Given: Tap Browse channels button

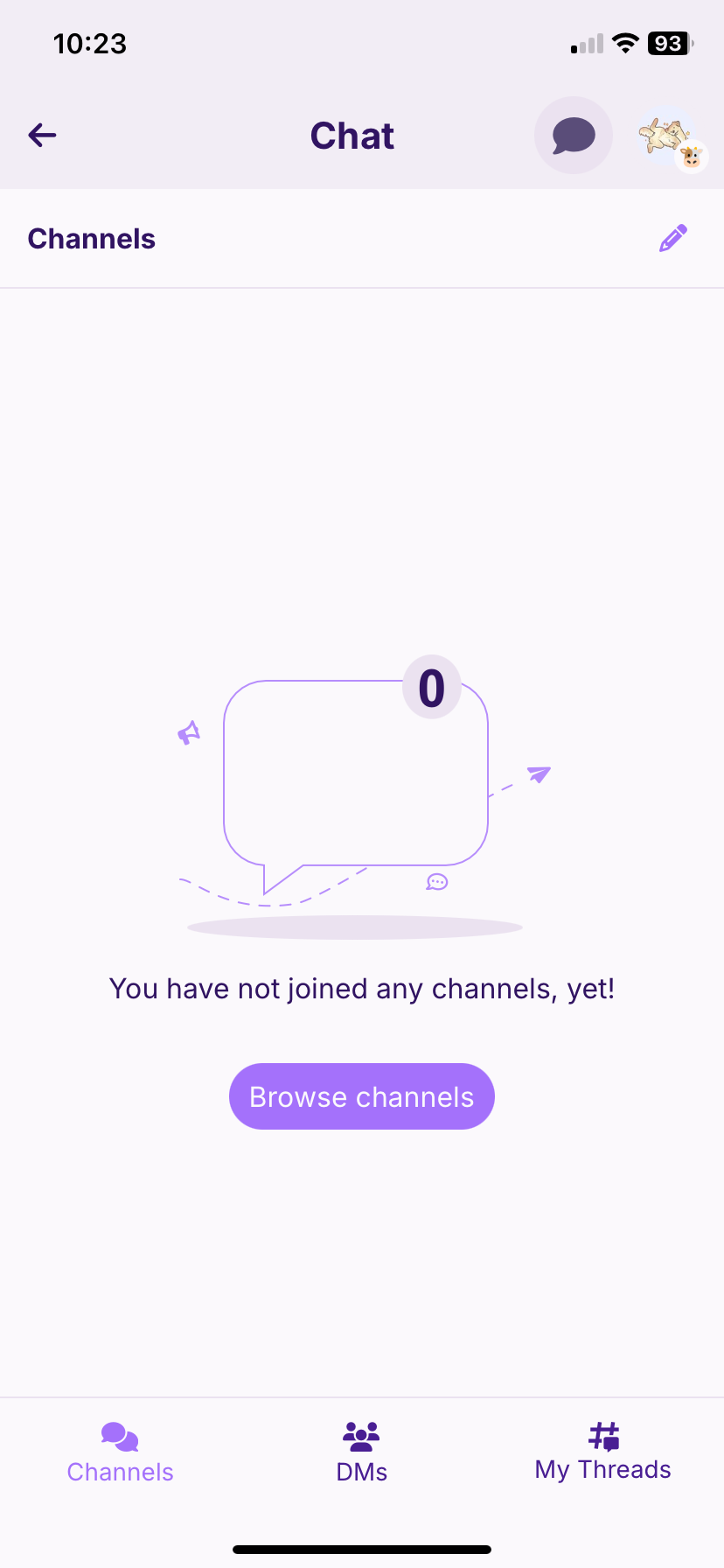Looking at the screenshot, I should (362, 1096).
